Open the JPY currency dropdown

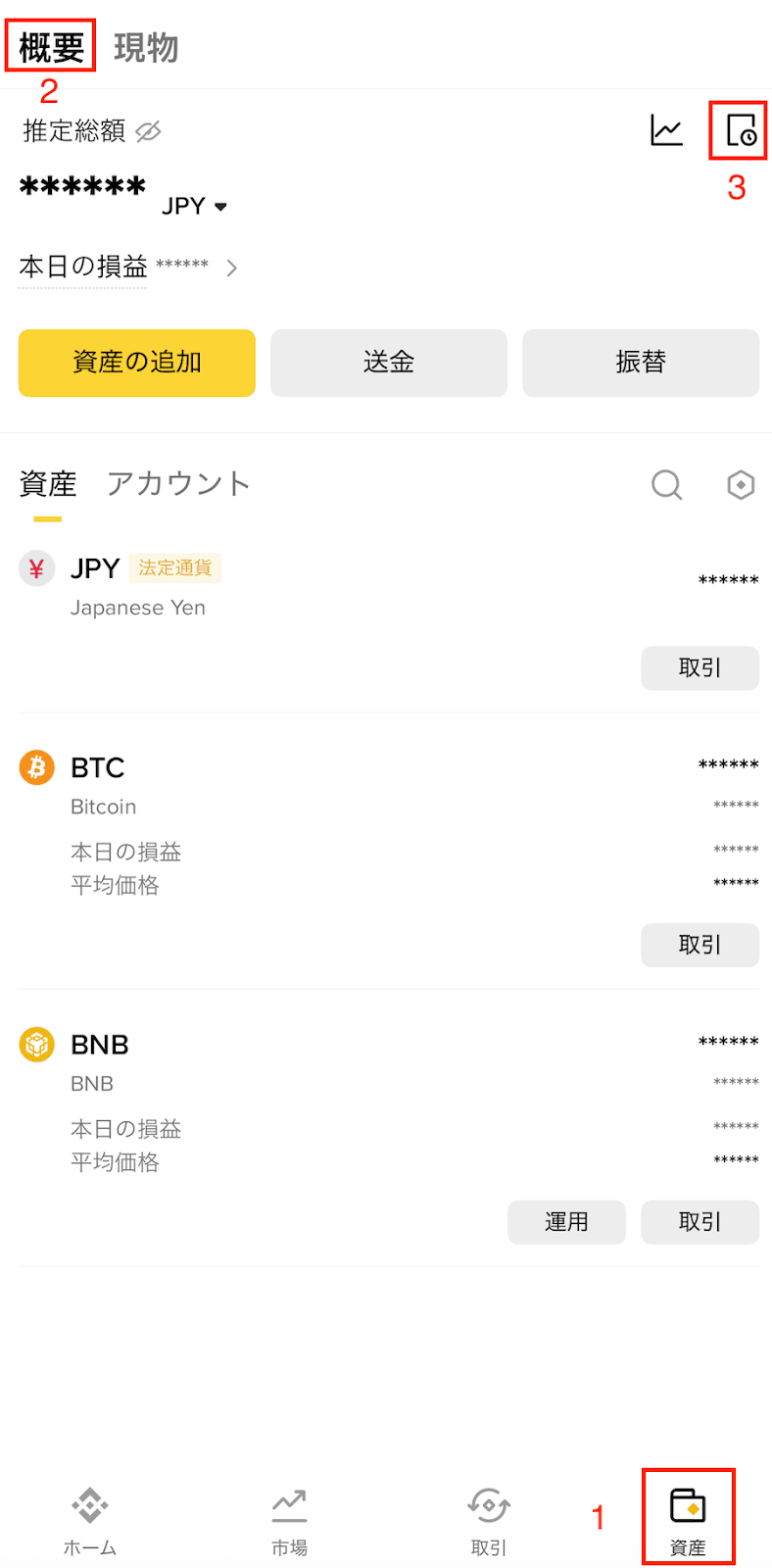(x=195, y=207)
